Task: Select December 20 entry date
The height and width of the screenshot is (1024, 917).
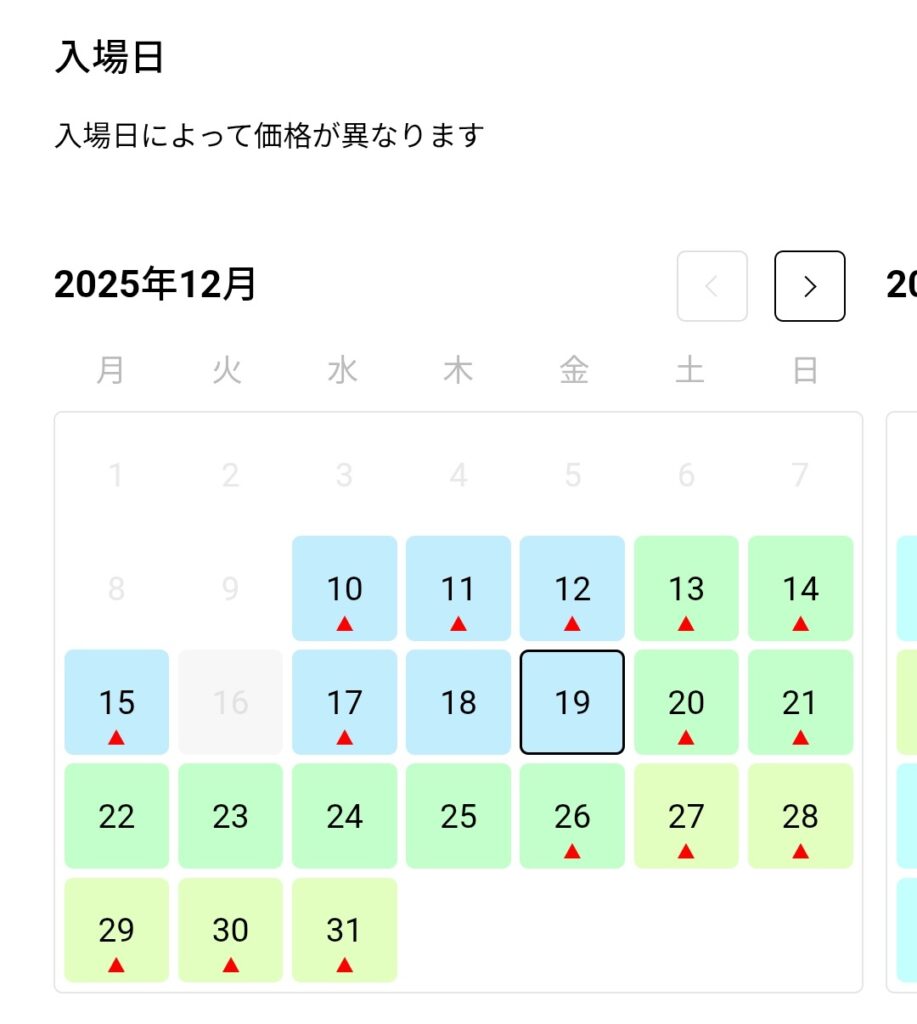Action: [686, 703]
